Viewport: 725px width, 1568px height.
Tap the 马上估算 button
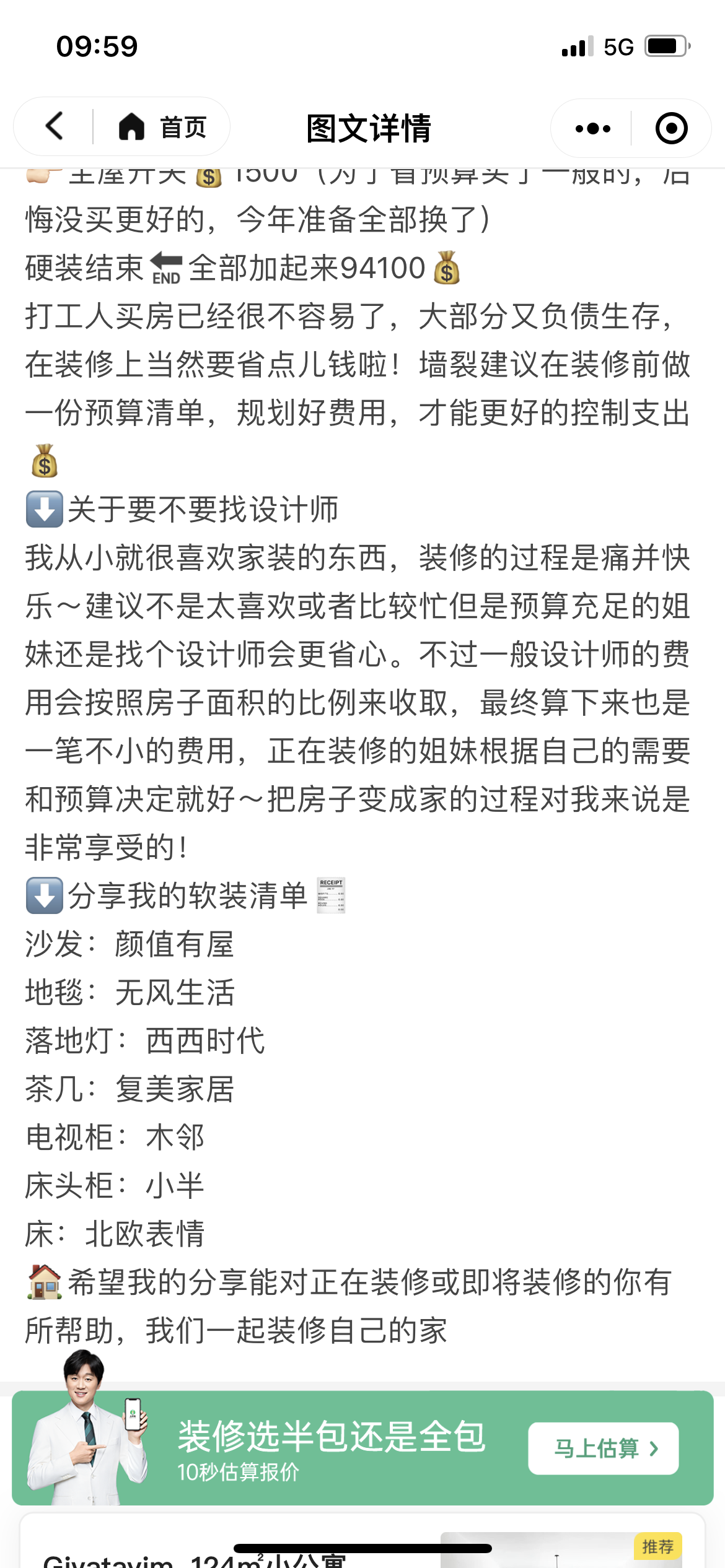coord(603,1448)
